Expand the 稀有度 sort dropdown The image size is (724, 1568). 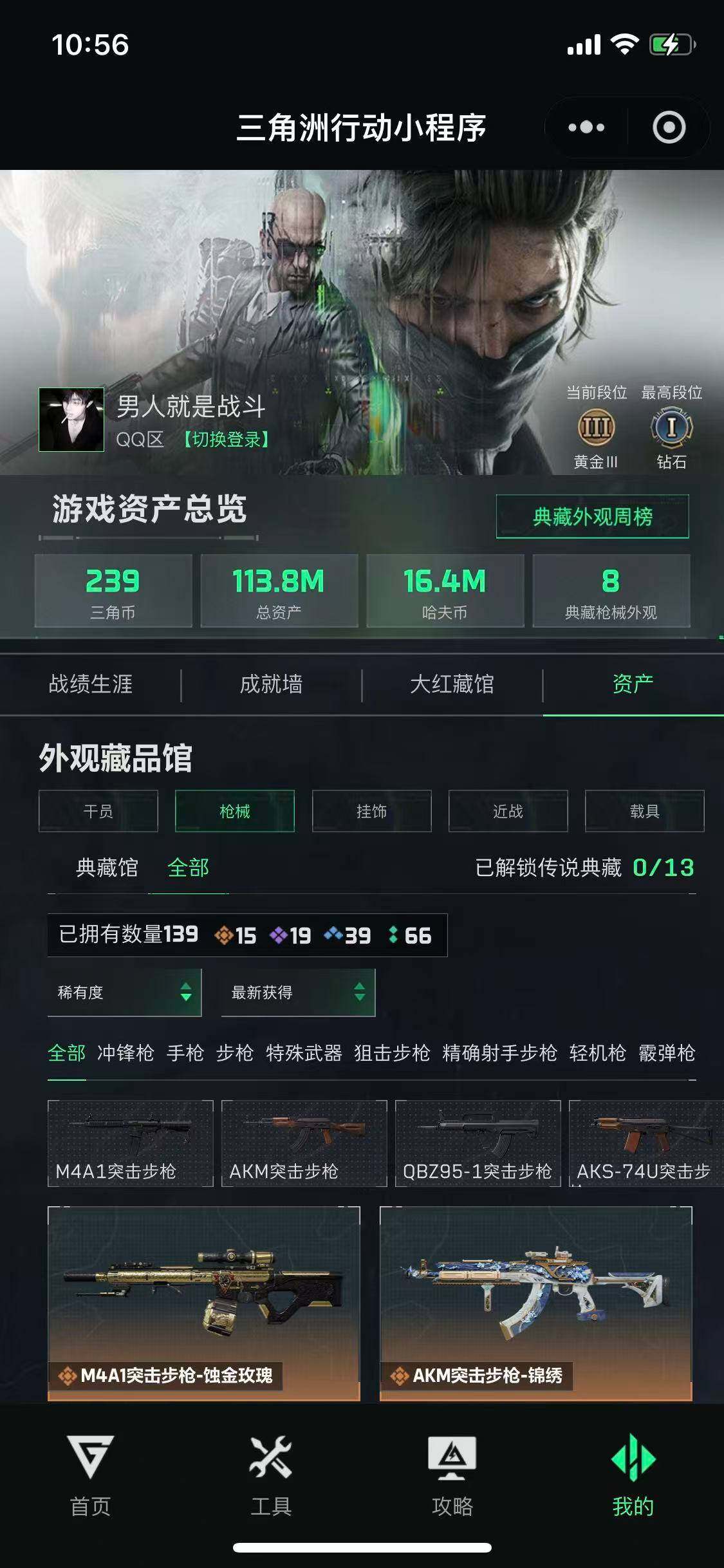[x=125, y=993]
